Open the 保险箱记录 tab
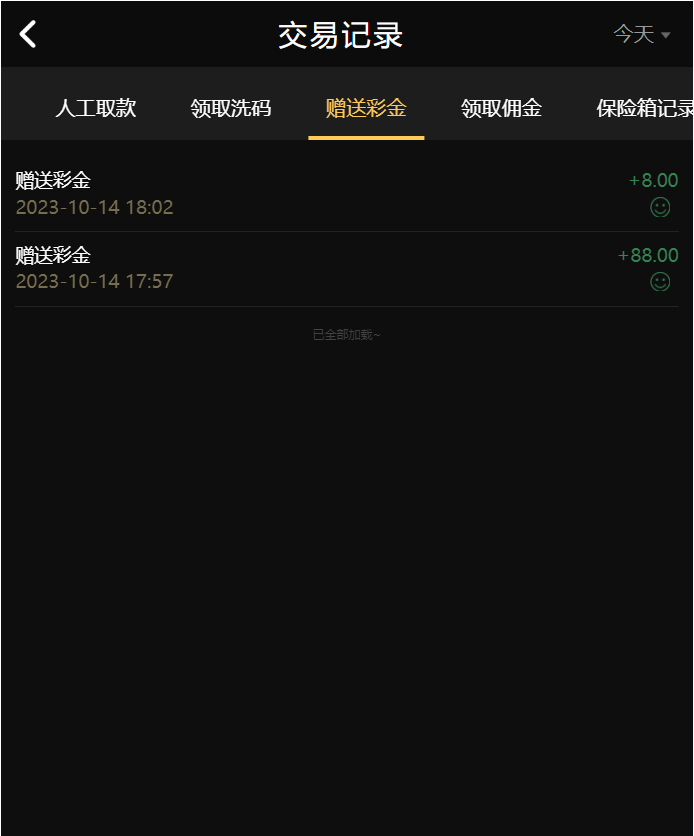The width and height of the screenshot is (694, 836). [x=643, y=108]
